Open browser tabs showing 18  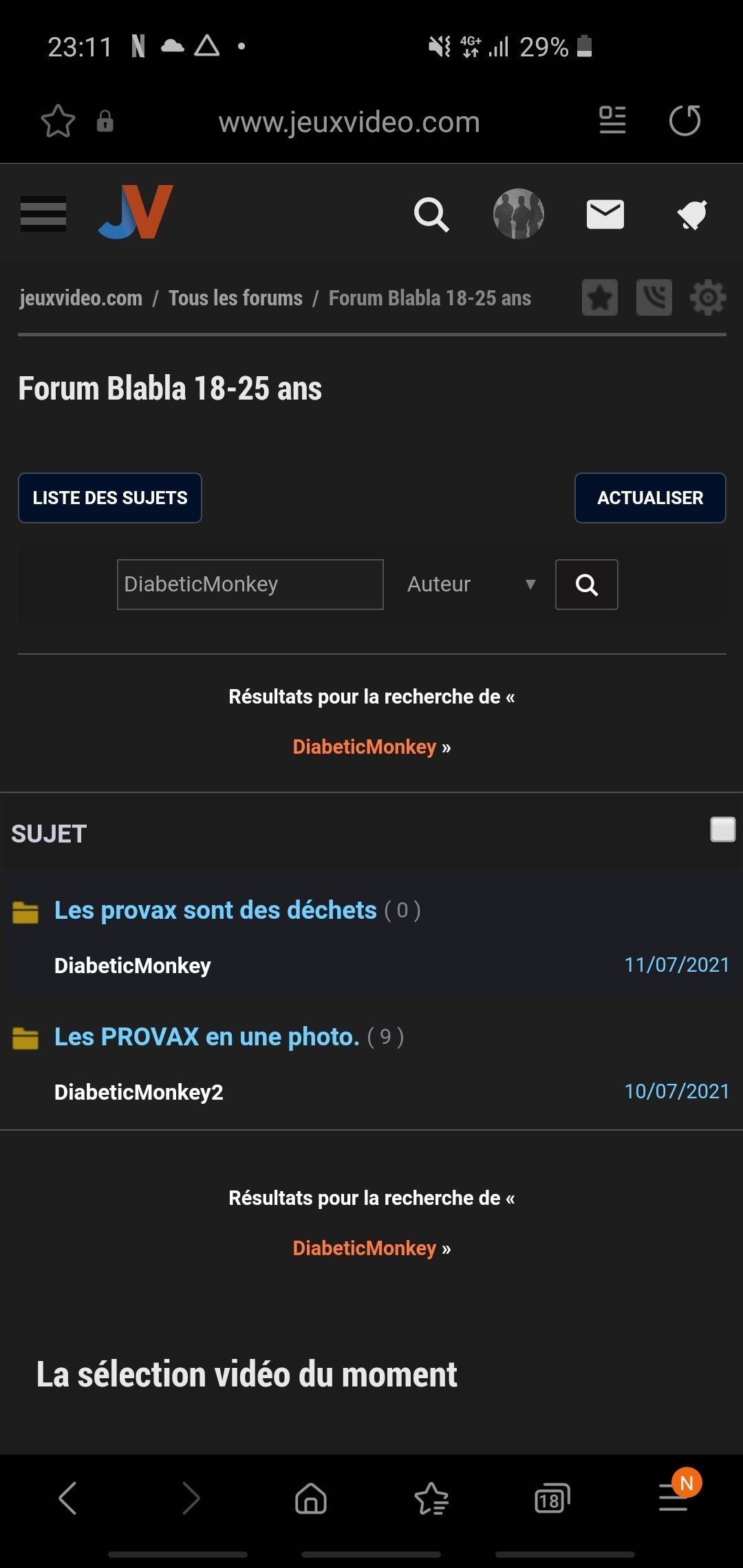click(x=552, y=1499)
